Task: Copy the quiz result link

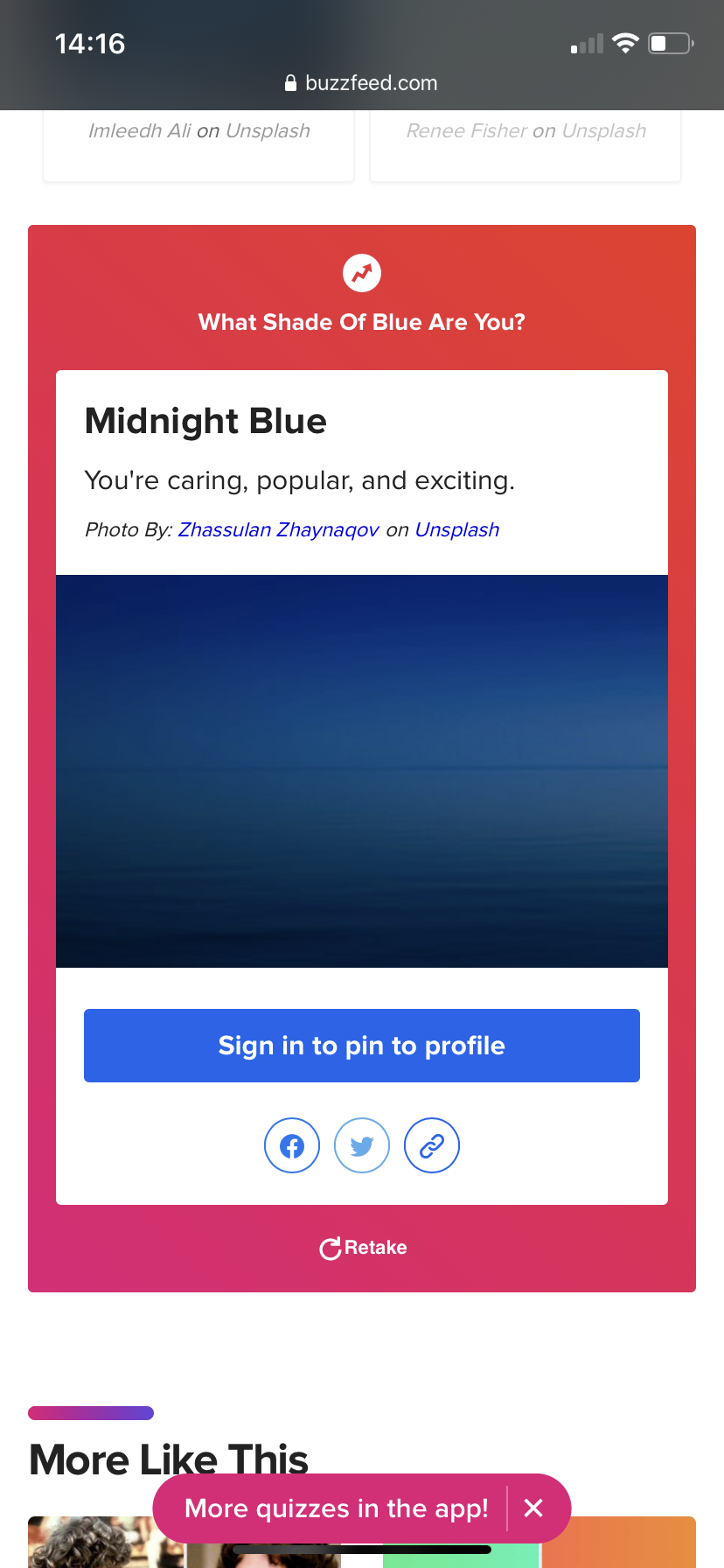Action: point(432,1145)
